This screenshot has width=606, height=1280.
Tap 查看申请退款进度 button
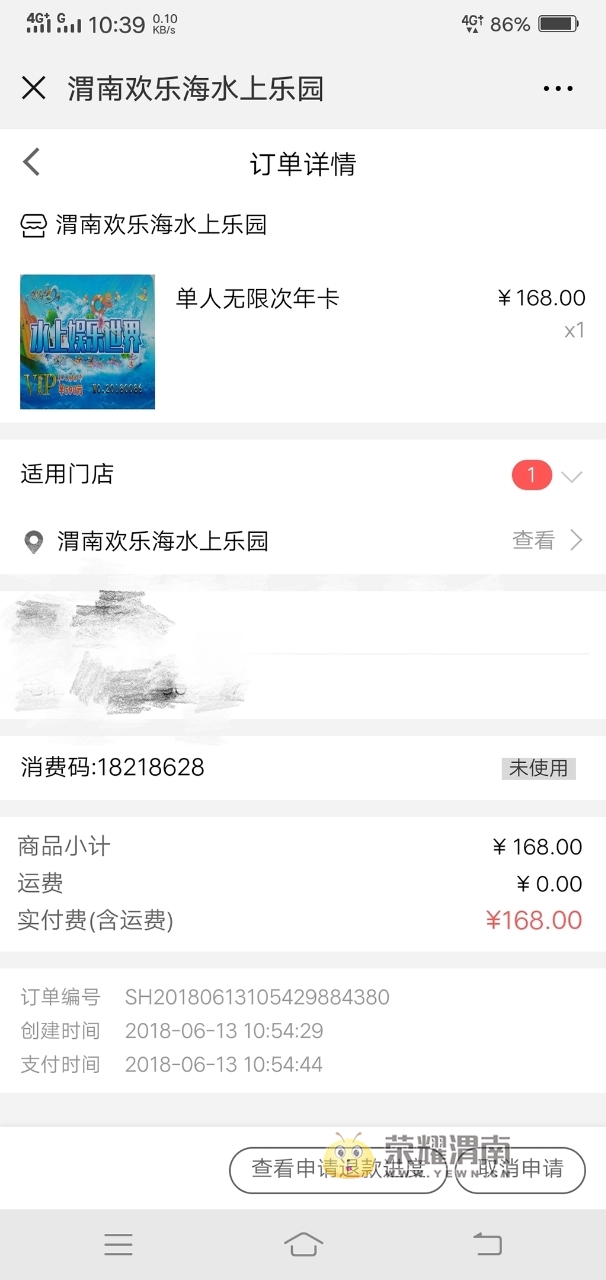click(337, 1169)
